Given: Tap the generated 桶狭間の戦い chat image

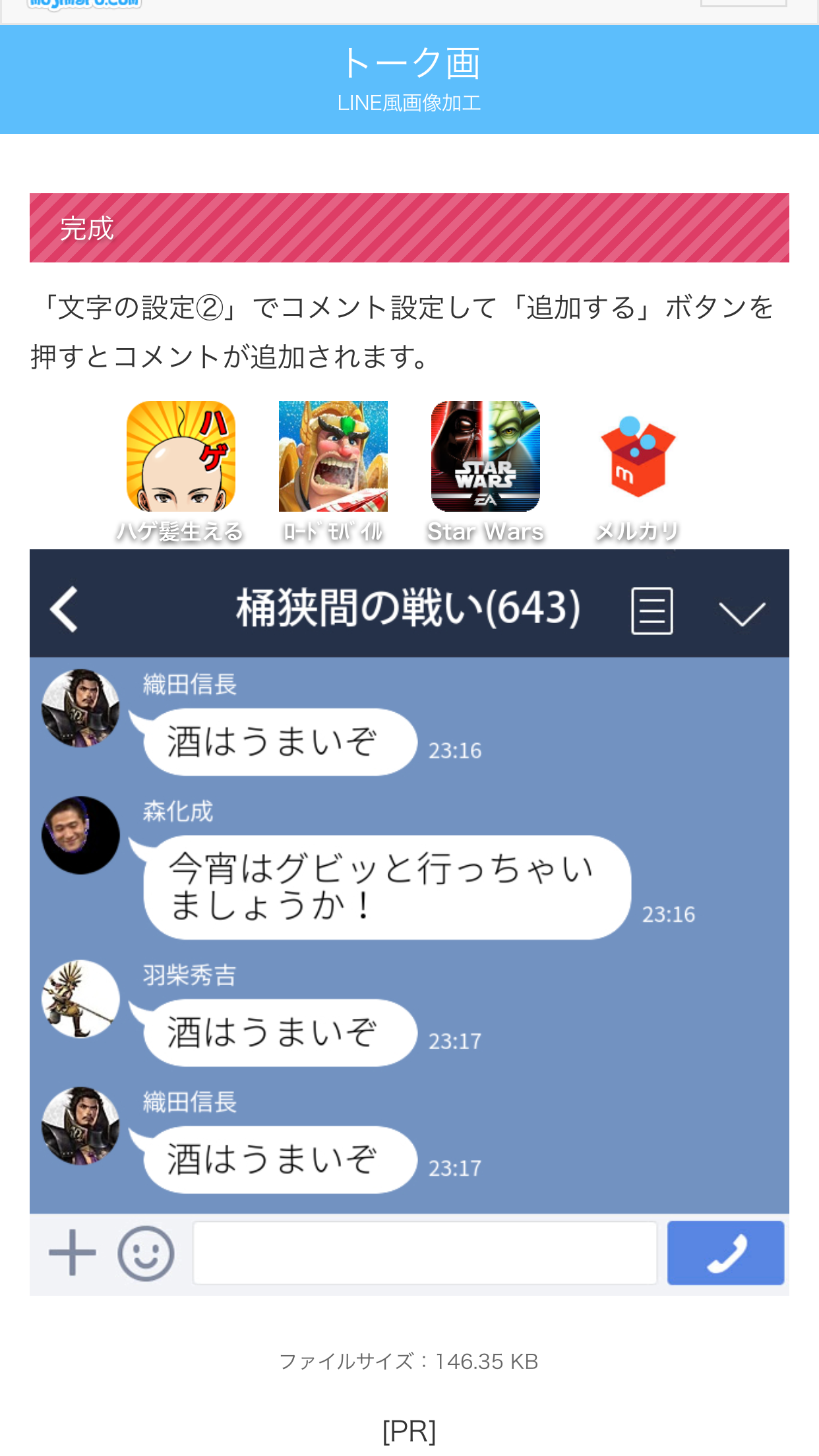Looking at the screenshot, I should [409, 922].
